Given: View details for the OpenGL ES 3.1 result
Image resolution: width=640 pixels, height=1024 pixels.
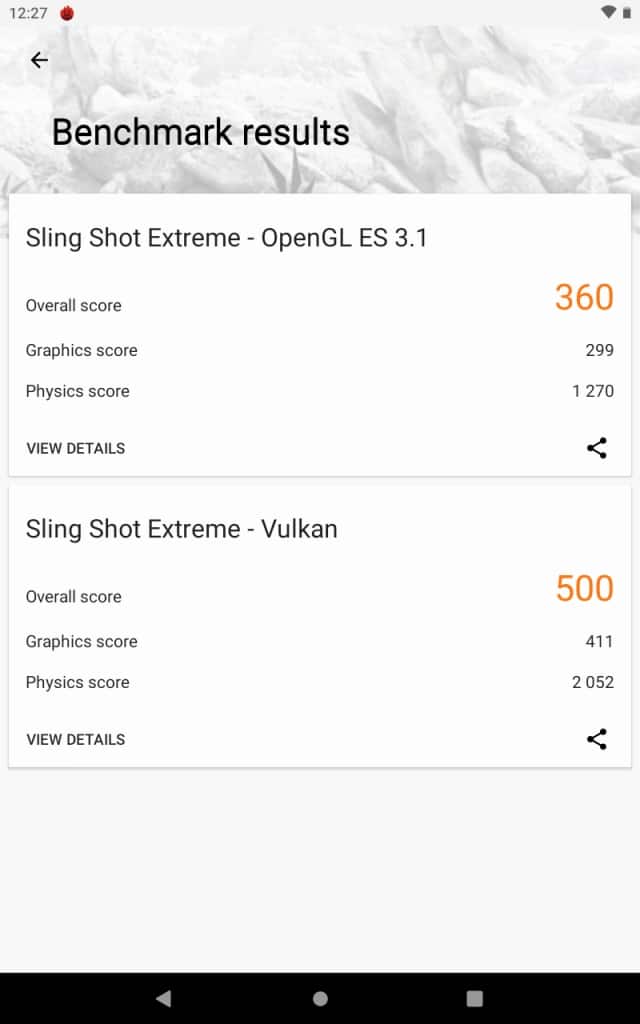Looking at the screenshot, I should (76, 449).
